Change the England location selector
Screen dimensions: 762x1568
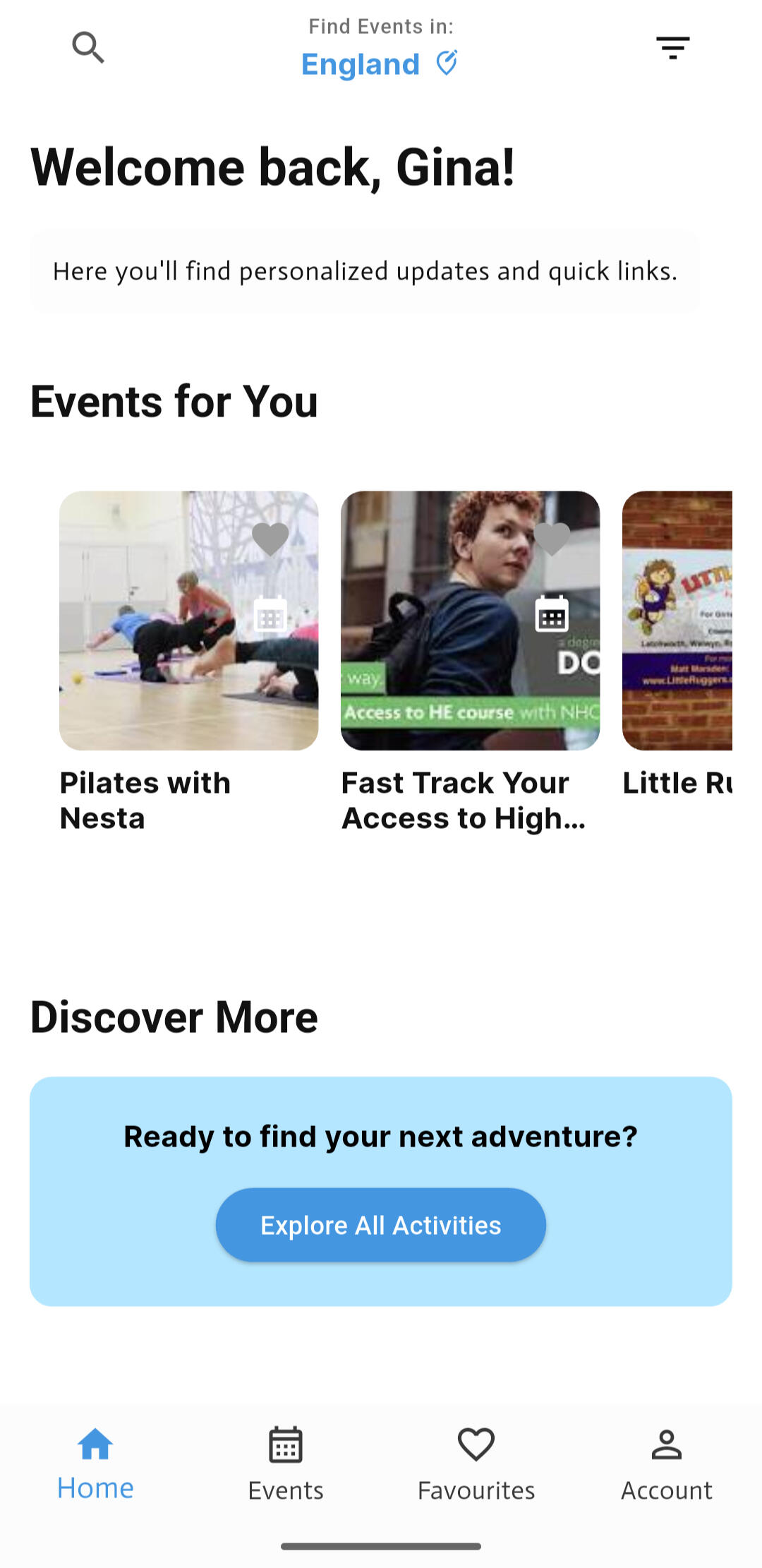(x=380, y=64)
